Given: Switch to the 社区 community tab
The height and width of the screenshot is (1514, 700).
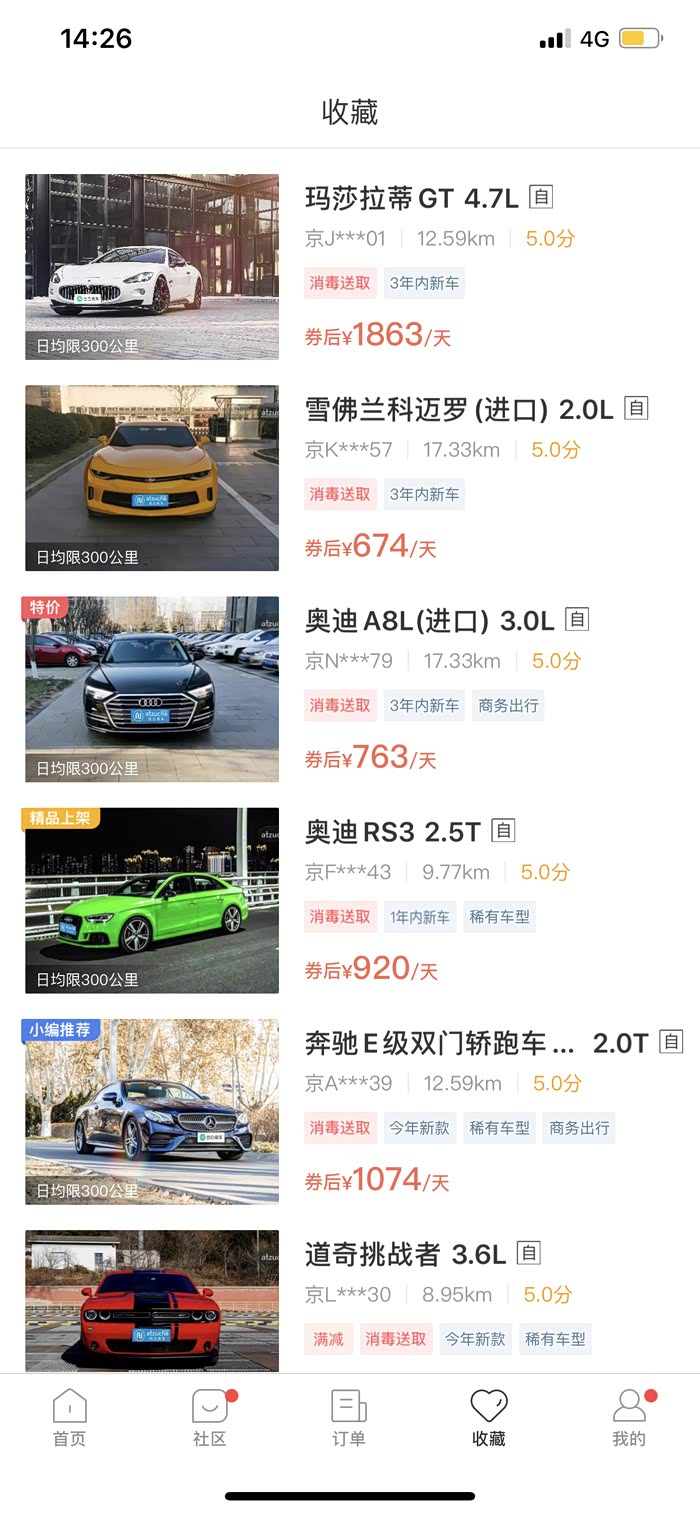Looking at the screenshot, I should pos(210,1417).
